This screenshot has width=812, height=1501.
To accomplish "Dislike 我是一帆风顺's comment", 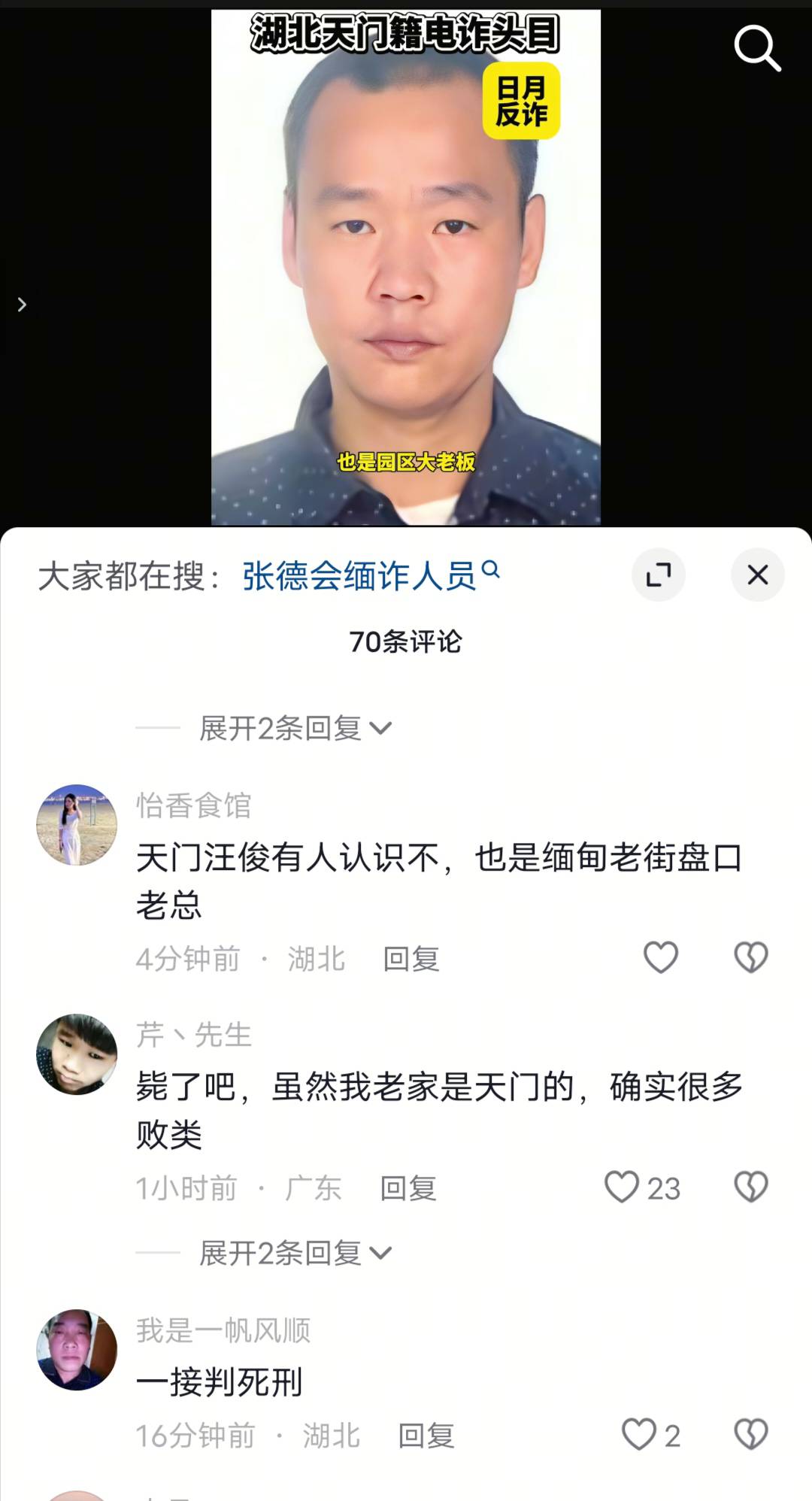I will click(x=750, y=1435).
